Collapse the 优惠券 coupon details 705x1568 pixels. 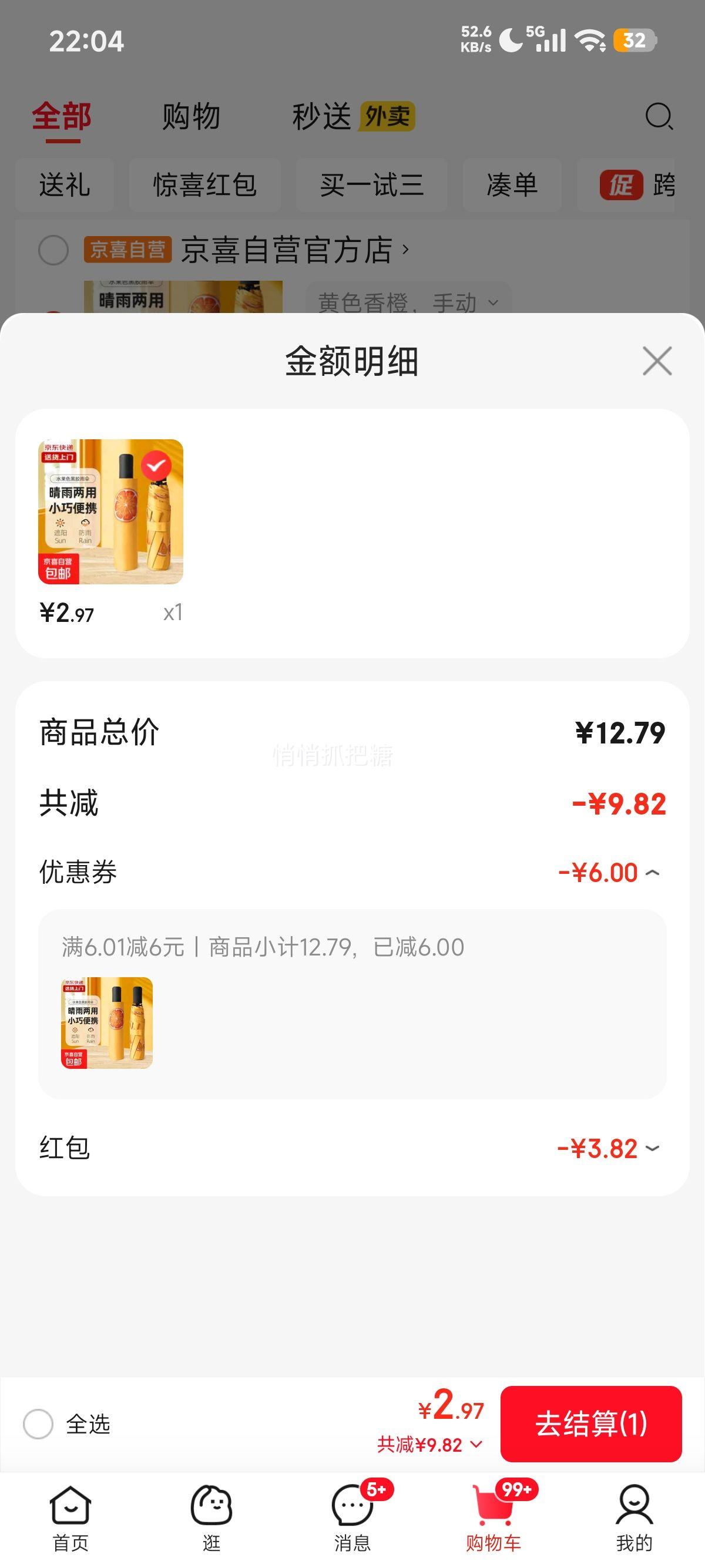653,872
